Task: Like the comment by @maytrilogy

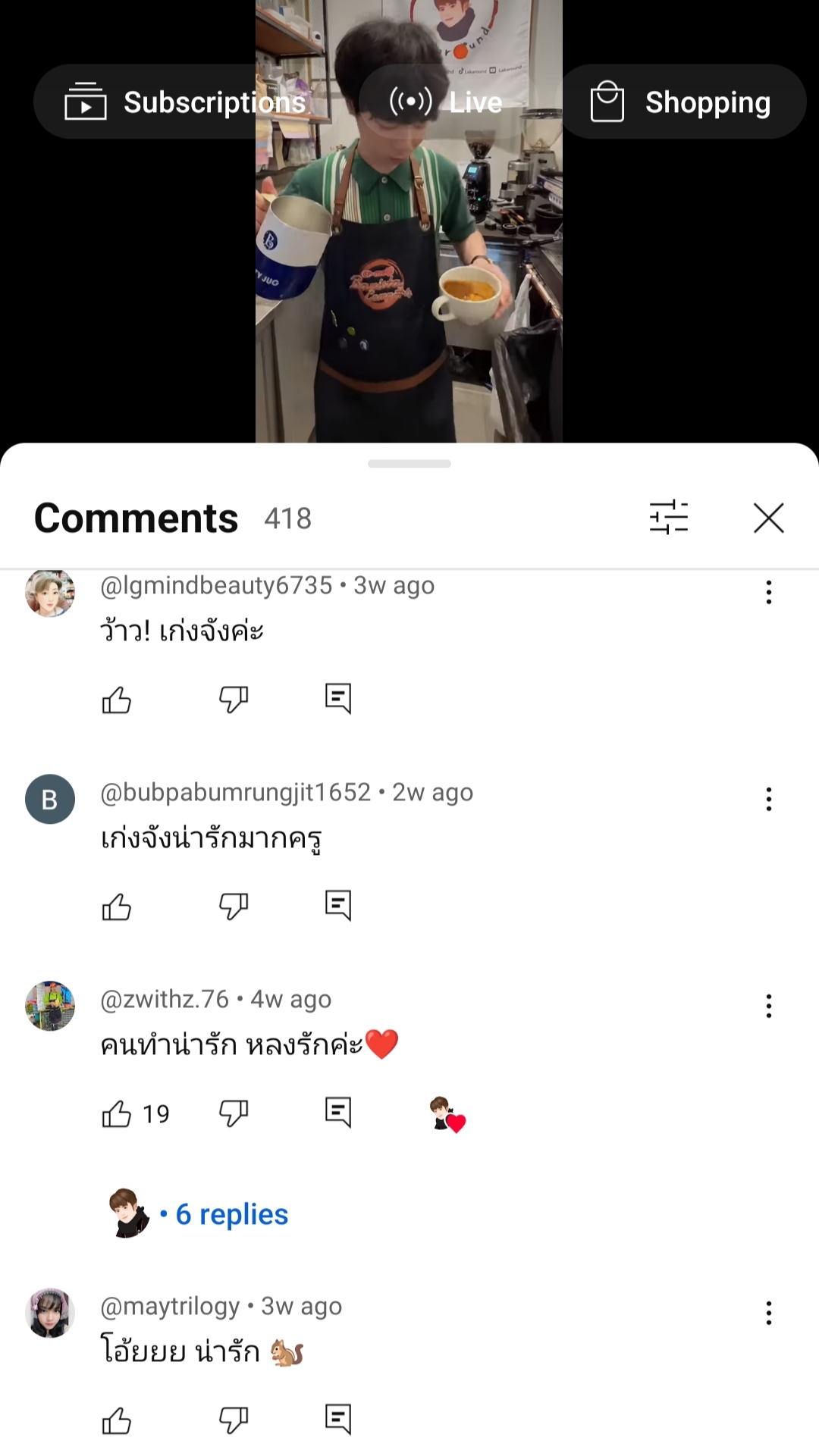Action: (117, 1420)
